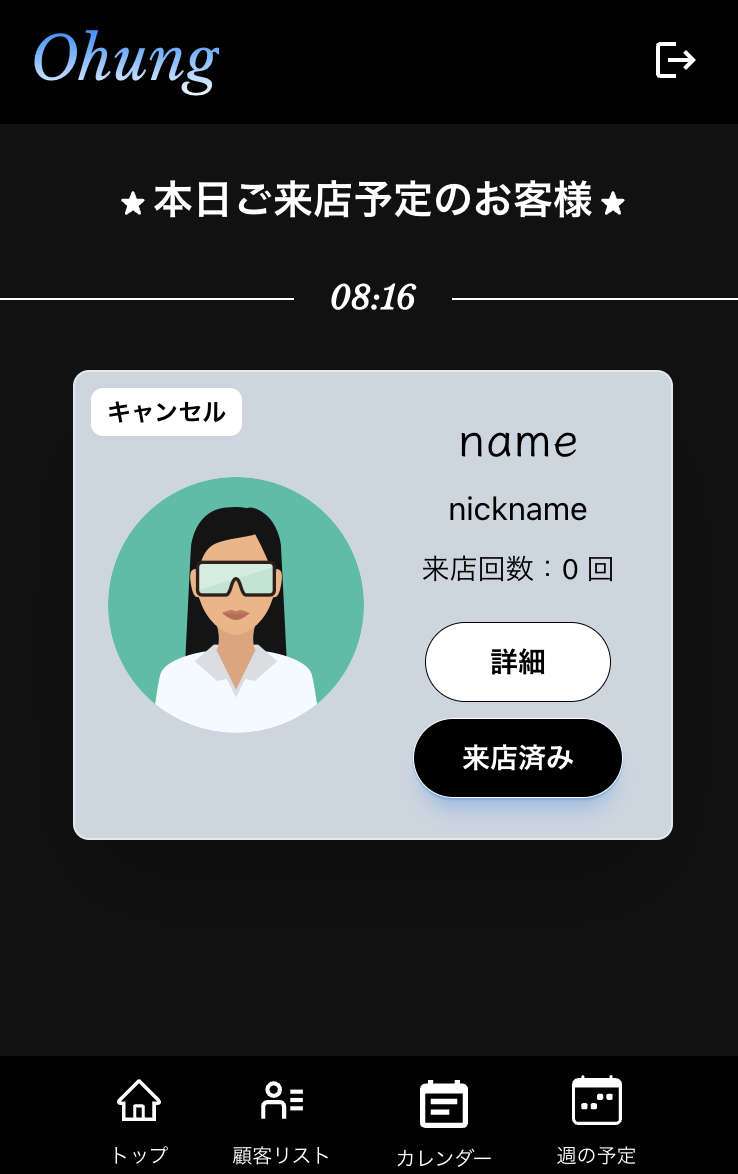738x1174 pixels.
Task: Select the 週の予定 tab
Action: [596, 1120]
